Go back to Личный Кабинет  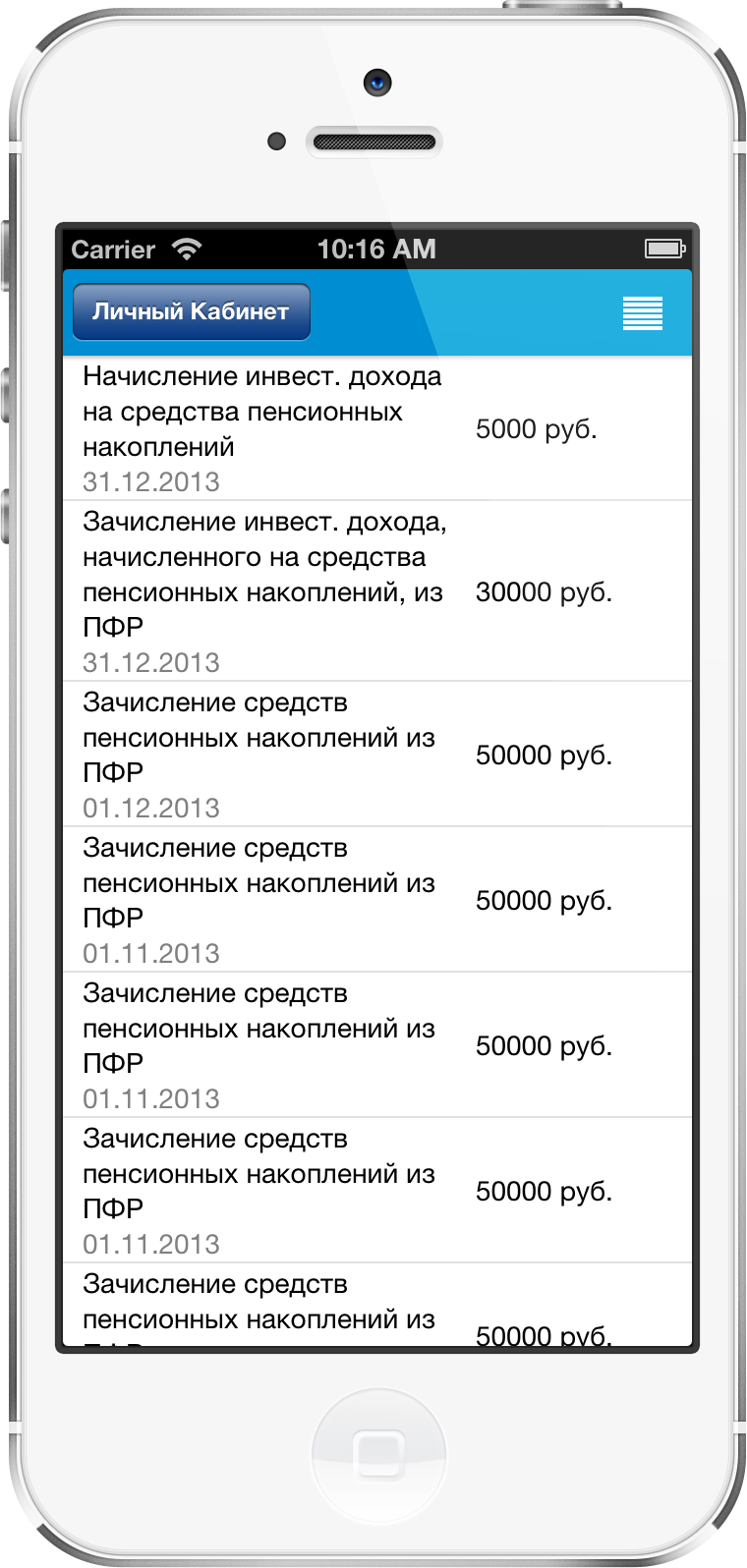click(192, 312)
